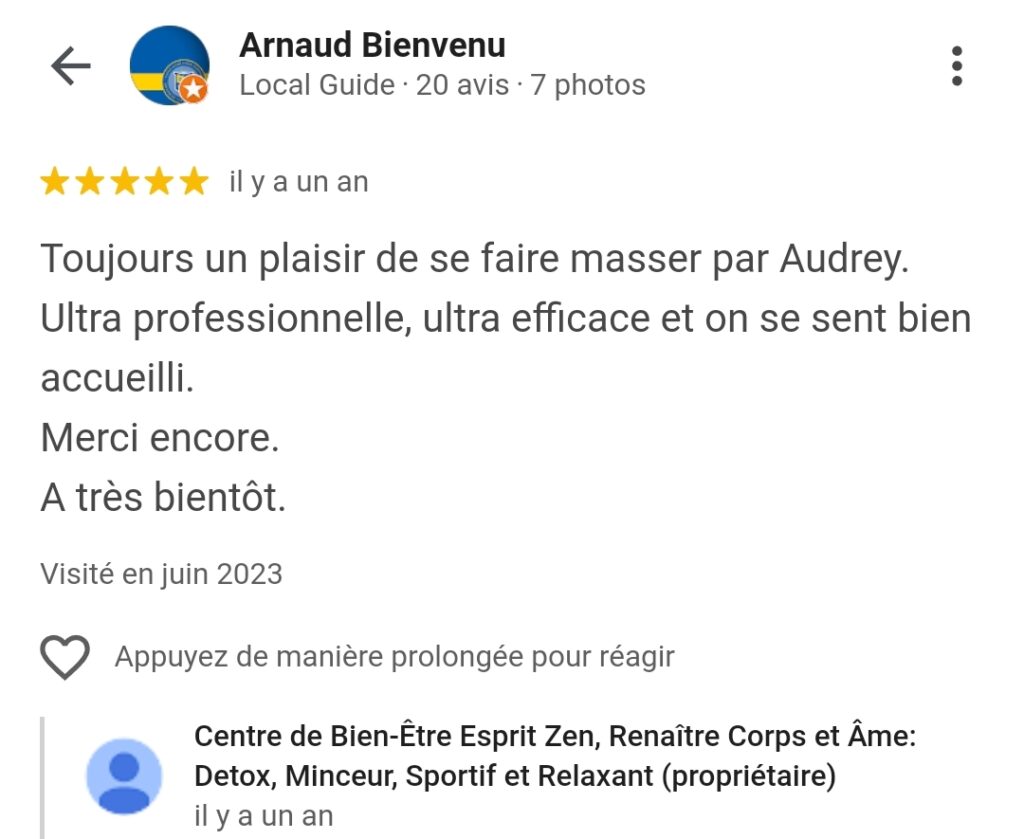
Task: Open the three-dot overflow menu
Action: pyautogui.click(x=957, y=66)
